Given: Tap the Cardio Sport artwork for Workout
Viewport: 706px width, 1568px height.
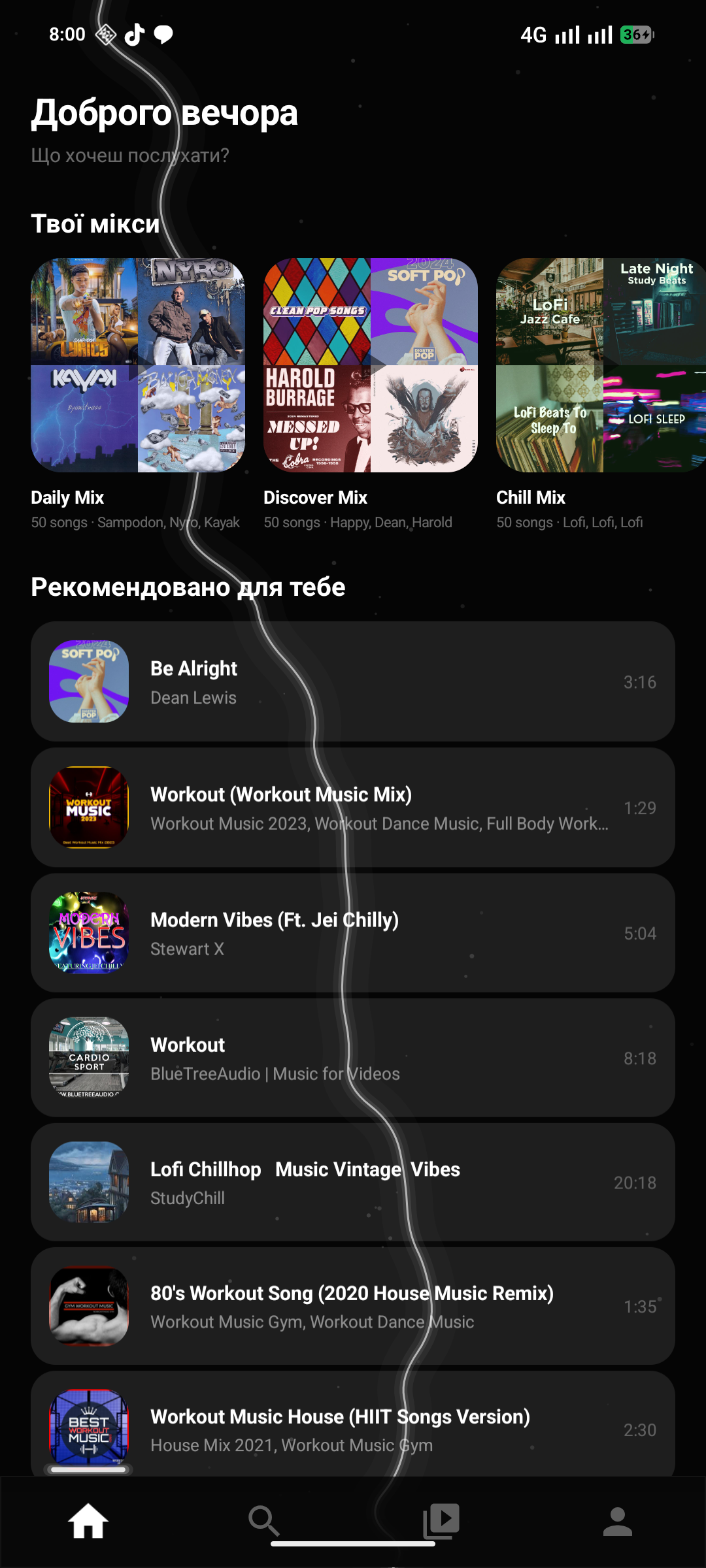Looking at the screenshot, I should pyautogui.click(x=88, y=1058).
